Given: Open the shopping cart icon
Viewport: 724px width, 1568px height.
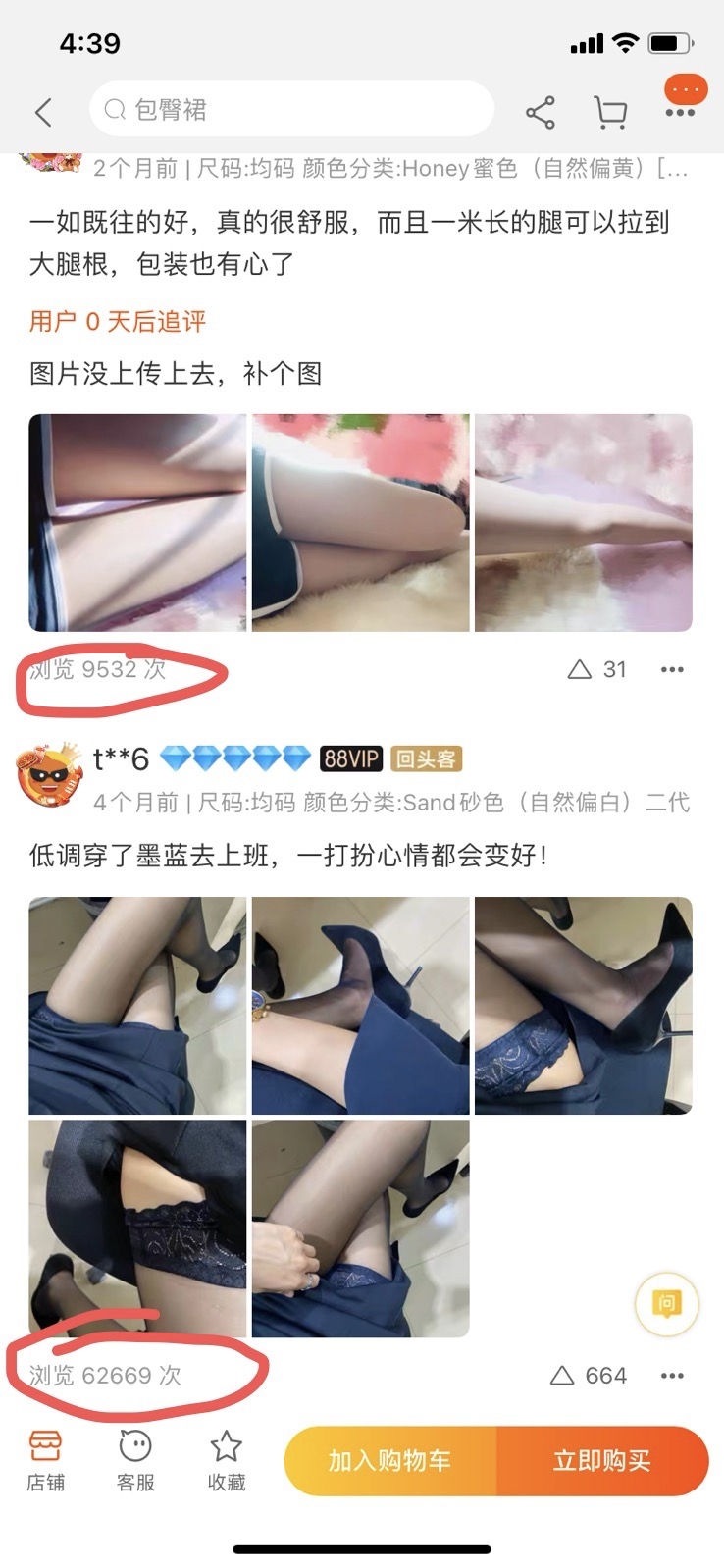Looking at the screenshot, I should click(x=610, y=113).
